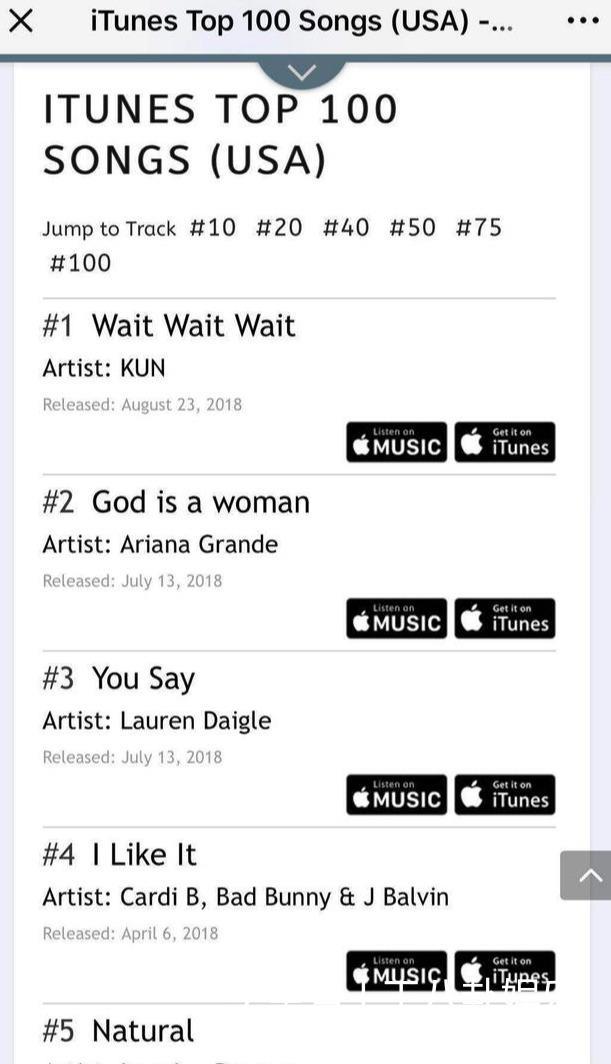Listen to I Like It on Apple Music
This screenshot has height=1064, width=611.
pos(396,971)
